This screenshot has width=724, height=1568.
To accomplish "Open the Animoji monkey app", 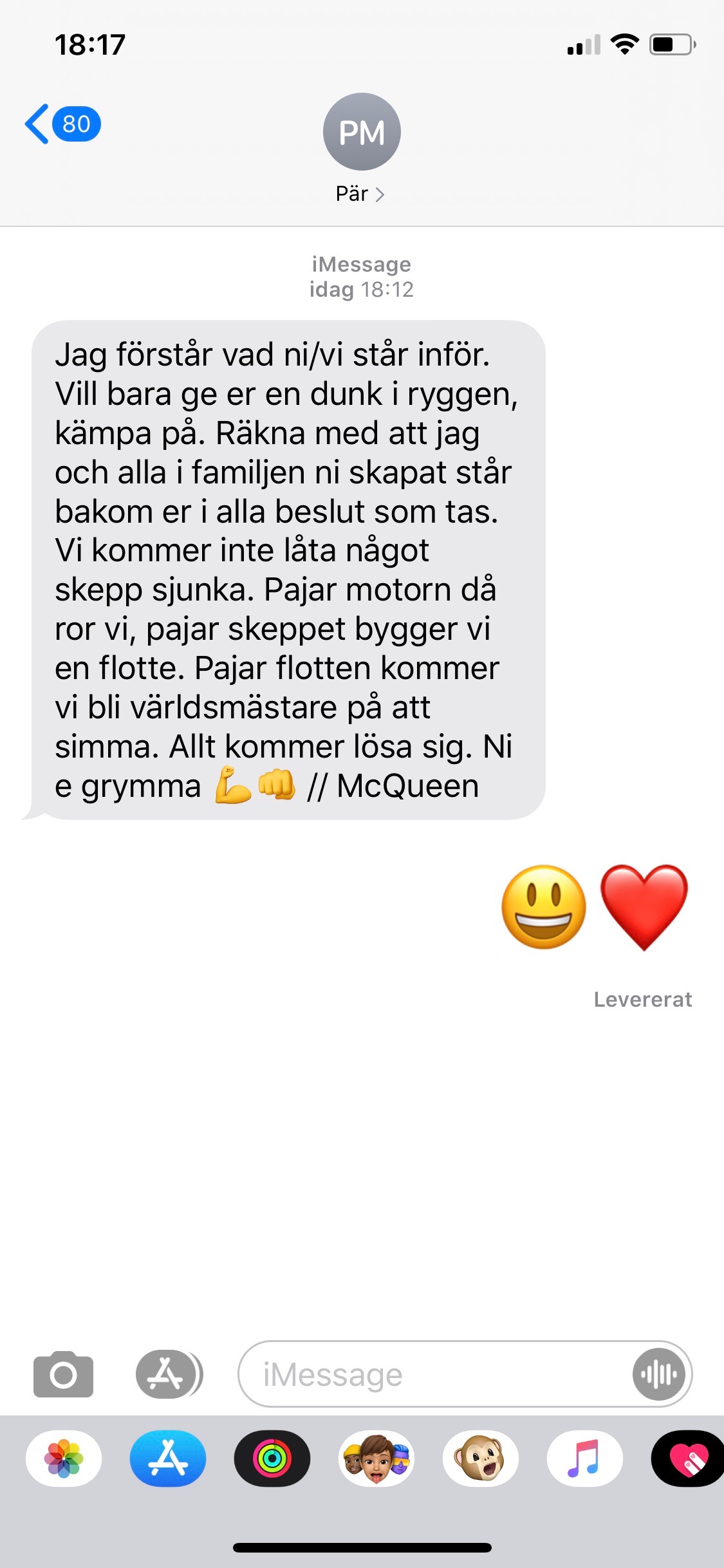I will point(481,1459).
